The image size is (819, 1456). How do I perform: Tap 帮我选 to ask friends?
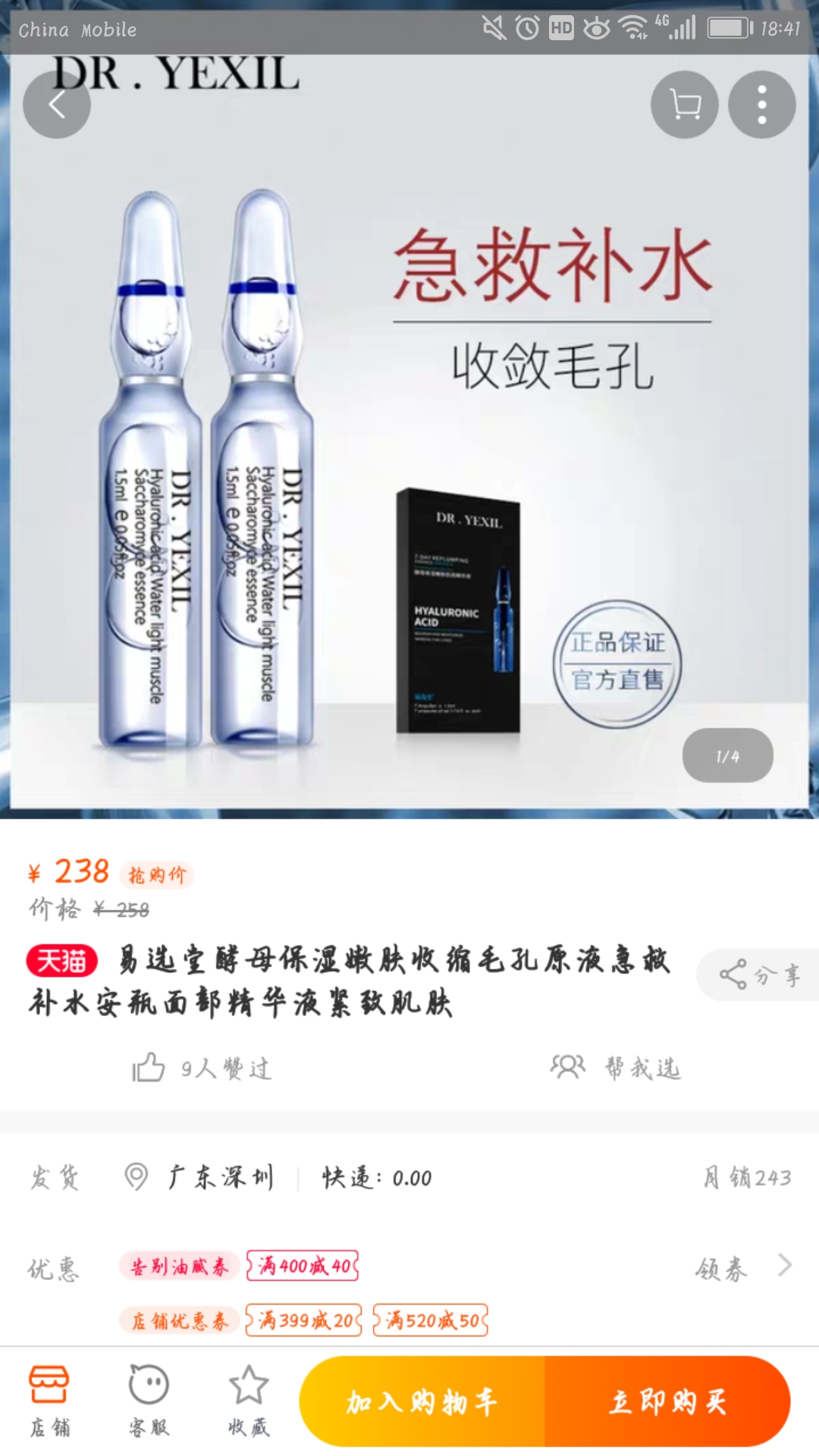616,1068
